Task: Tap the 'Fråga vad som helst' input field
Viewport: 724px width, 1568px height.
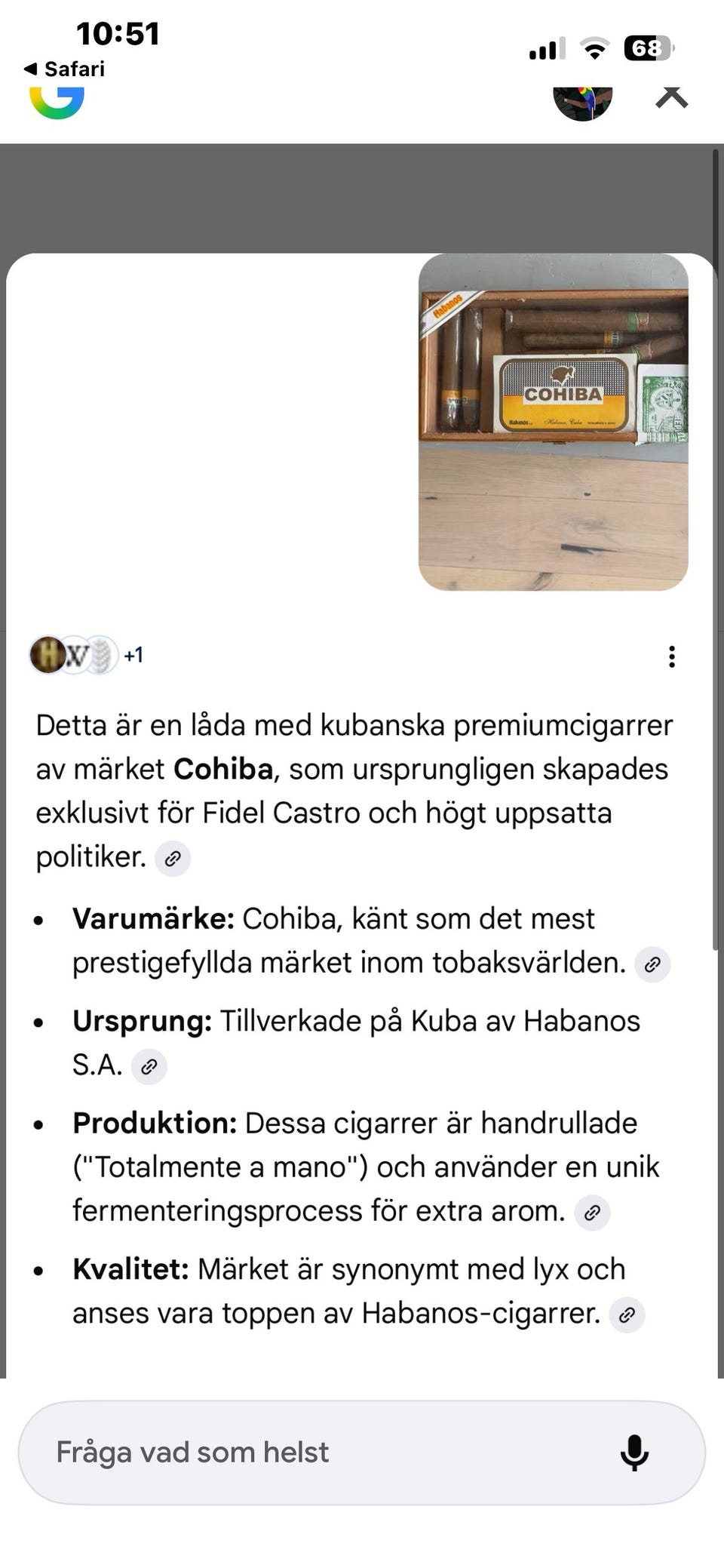Action: coord(302,1451)
